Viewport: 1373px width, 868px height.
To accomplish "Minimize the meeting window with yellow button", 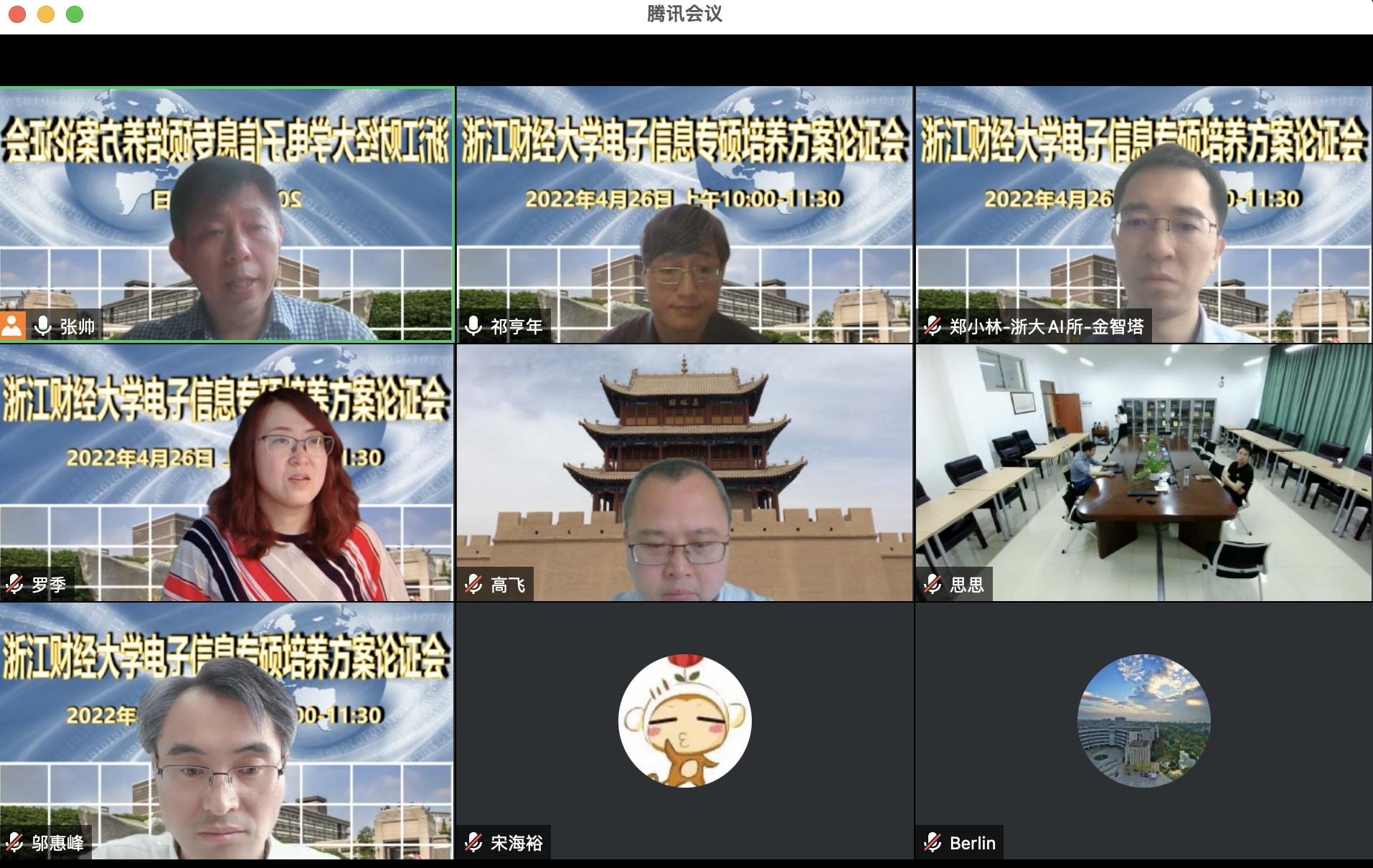I will 46,14.
